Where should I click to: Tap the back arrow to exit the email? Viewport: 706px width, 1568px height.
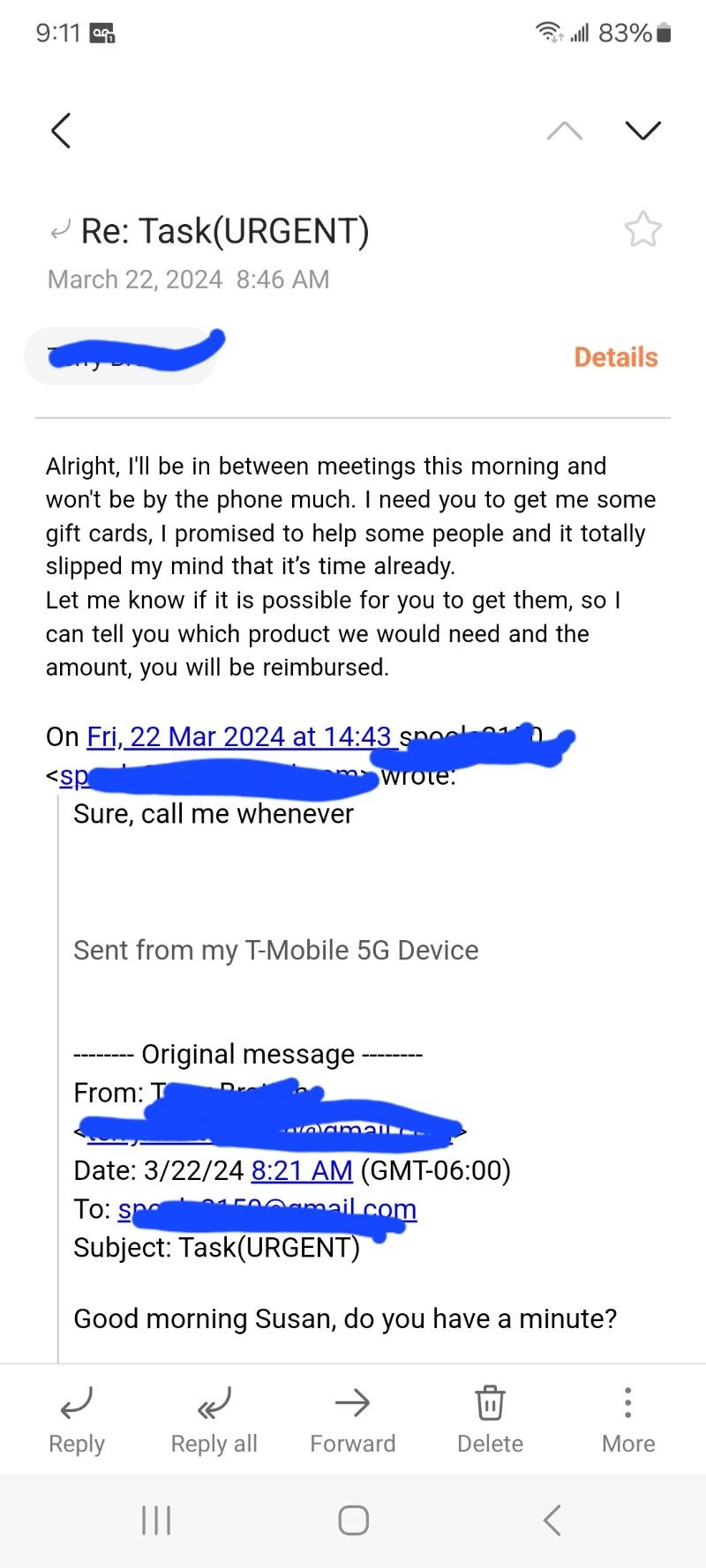pyautogui.click(x=60, y=130)
